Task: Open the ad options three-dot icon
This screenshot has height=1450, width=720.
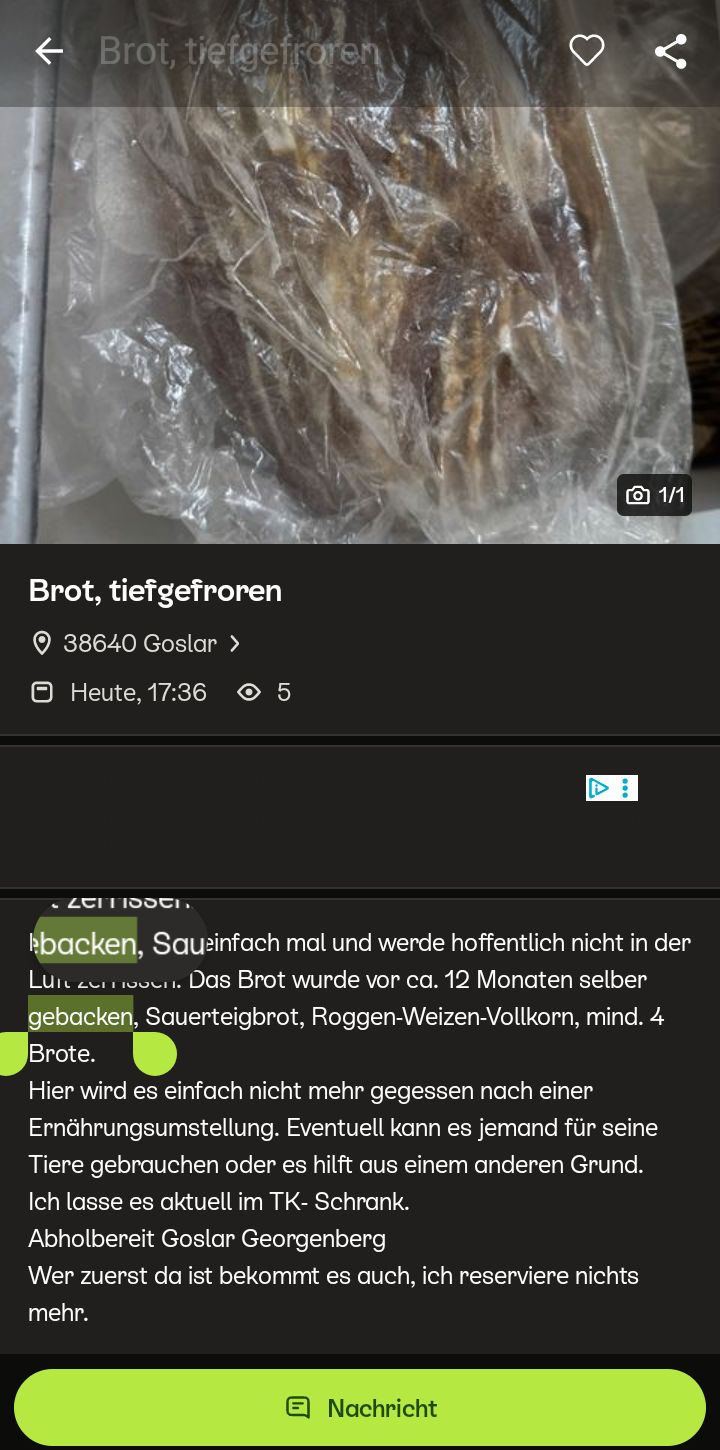Action: pyautogui.click(x=626, y=788)
